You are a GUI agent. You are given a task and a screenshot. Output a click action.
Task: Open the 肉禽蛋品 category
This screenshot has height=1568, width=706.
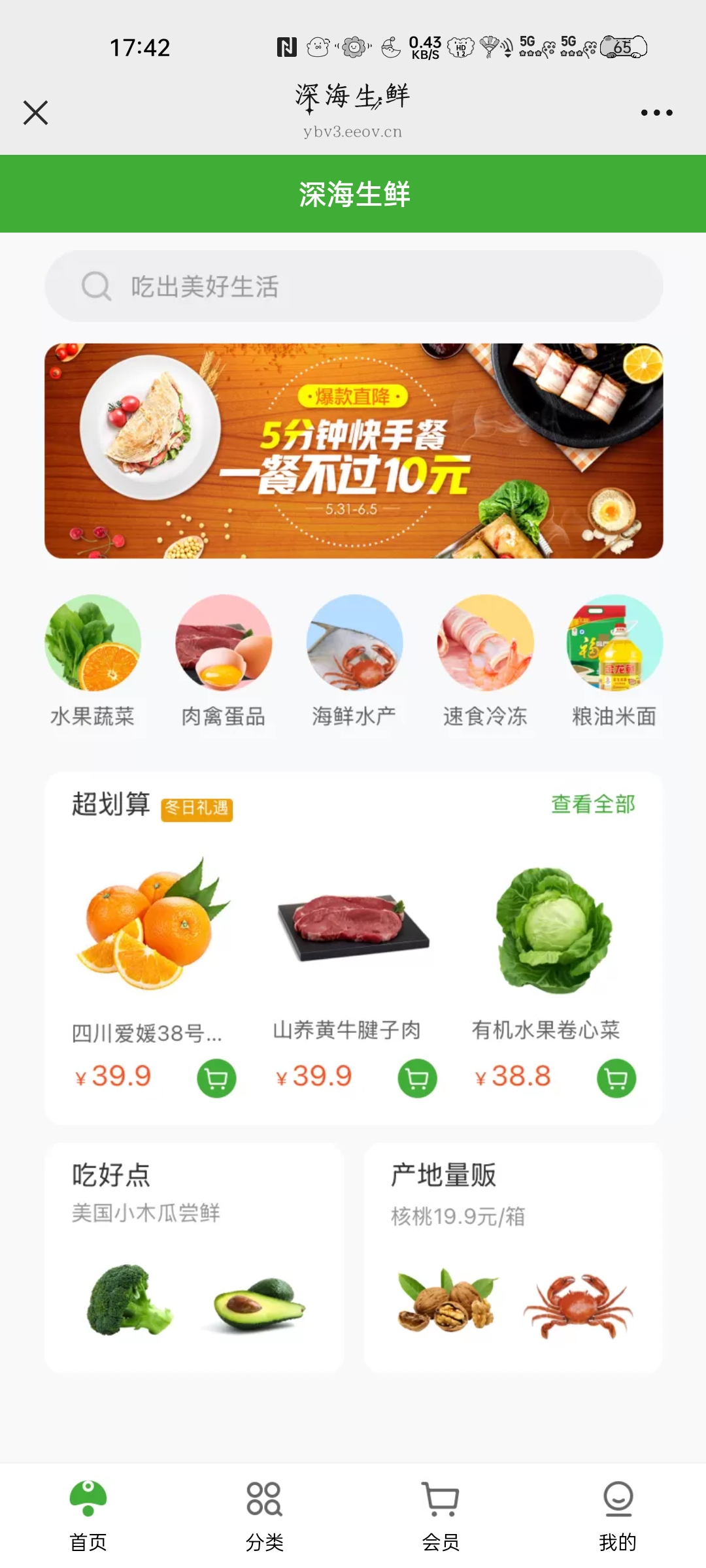pyautogui.click(x=224, y=660)
